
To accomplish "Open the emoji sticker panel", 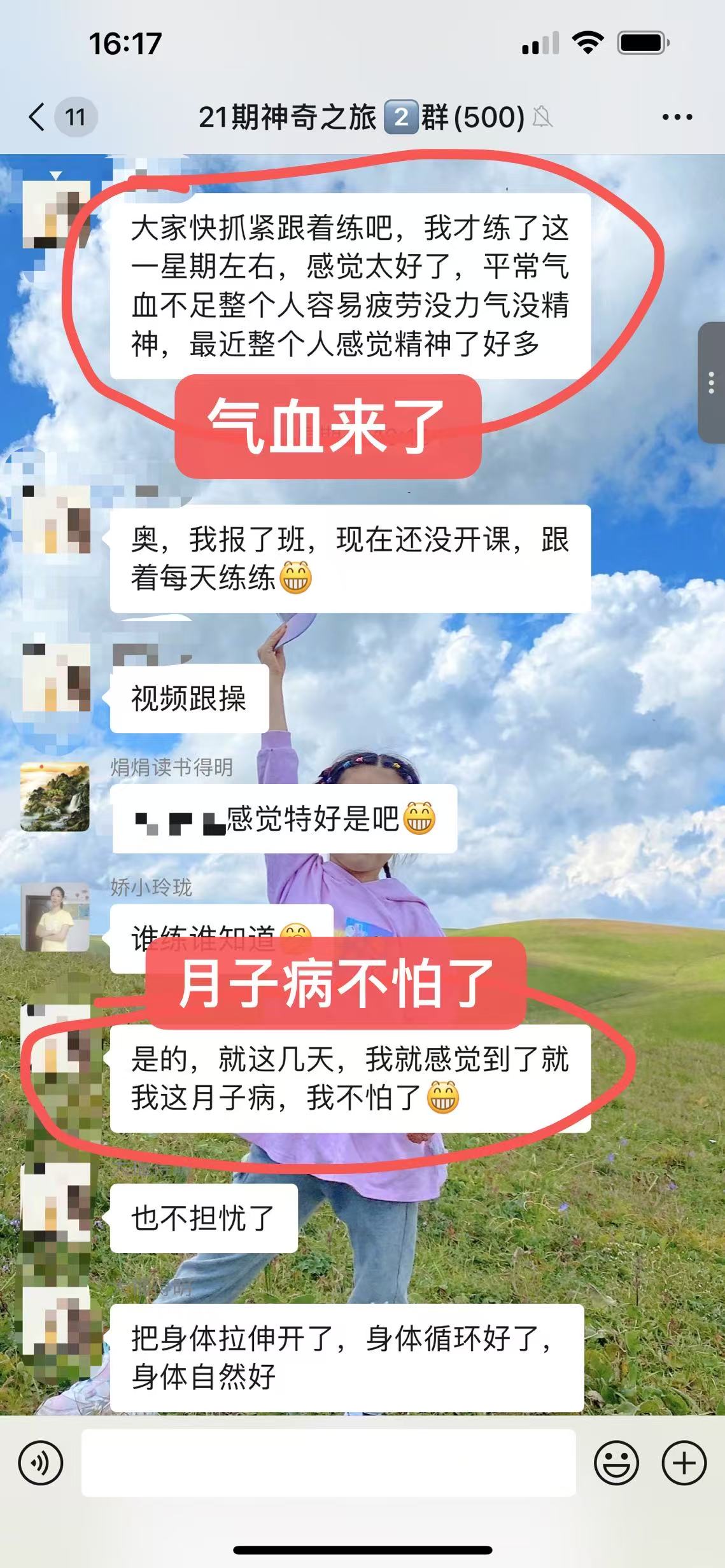I will click(x=616, y=1462).
